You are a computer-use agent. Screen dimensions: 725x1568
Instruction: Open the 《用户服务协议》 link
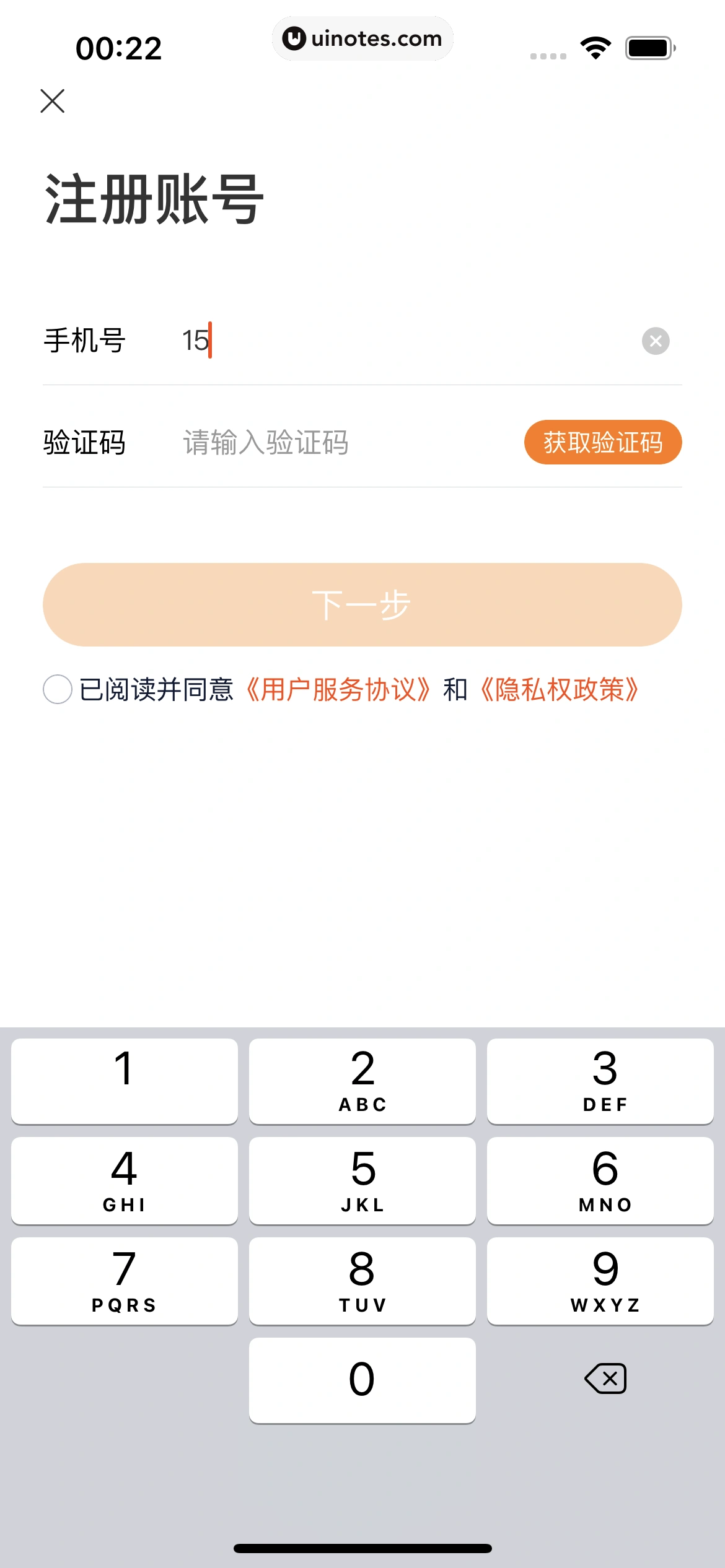click(338, 689)
